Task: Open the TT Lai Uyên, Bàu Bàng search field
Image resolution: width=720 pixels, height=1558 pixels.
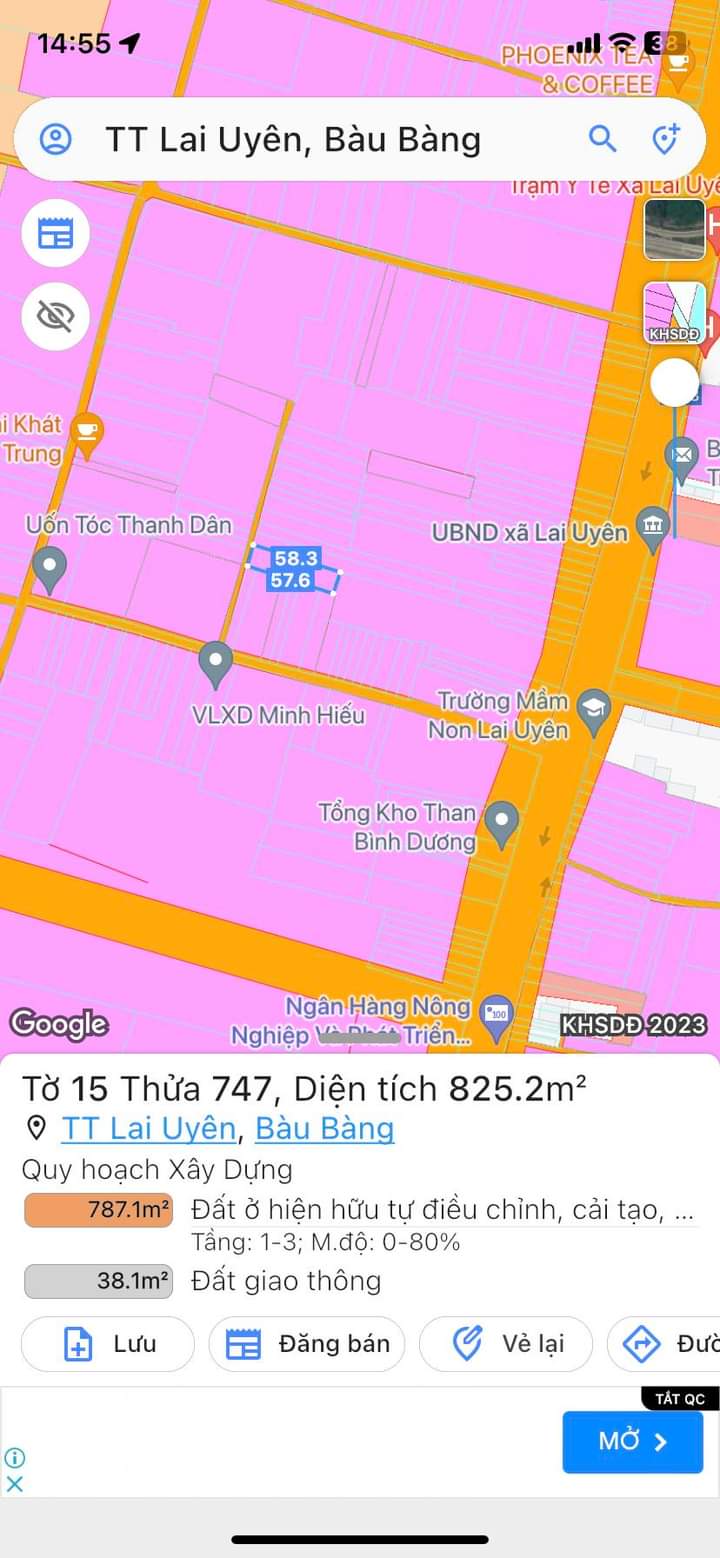Action: [300, 139]
